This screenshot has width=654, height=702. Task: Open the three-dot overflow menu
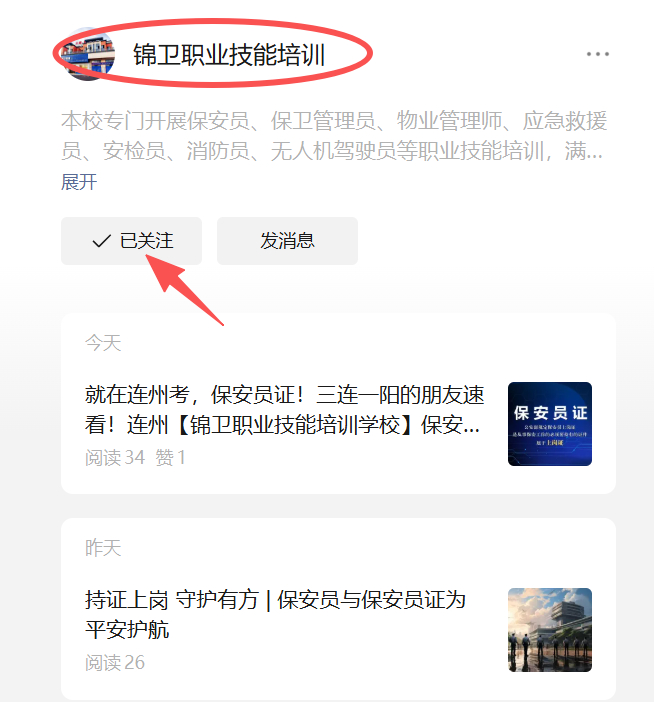(x=598, y=54)
